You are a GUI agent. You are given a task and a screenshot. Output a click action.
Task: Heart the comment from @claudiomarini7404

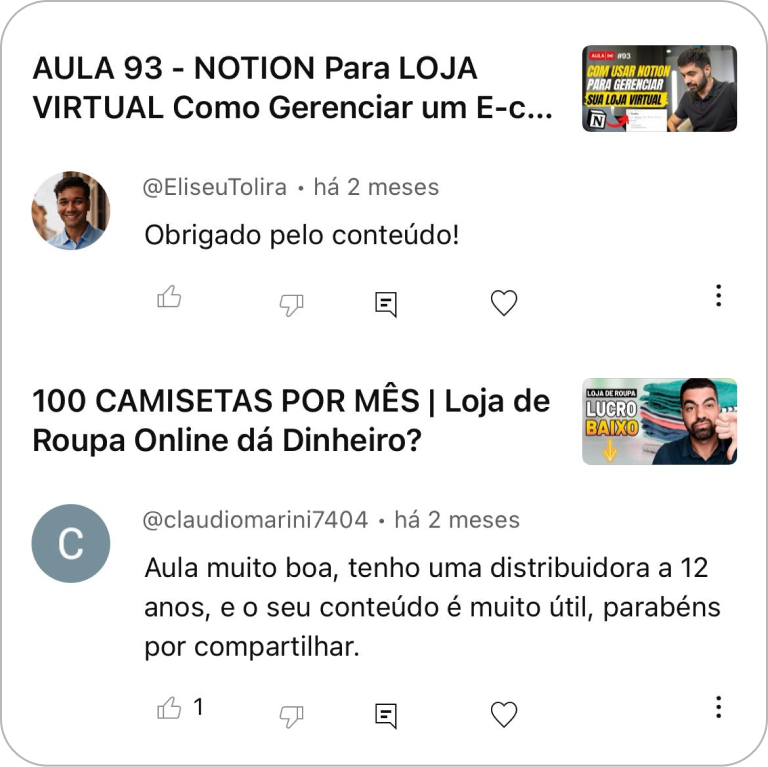504,714
